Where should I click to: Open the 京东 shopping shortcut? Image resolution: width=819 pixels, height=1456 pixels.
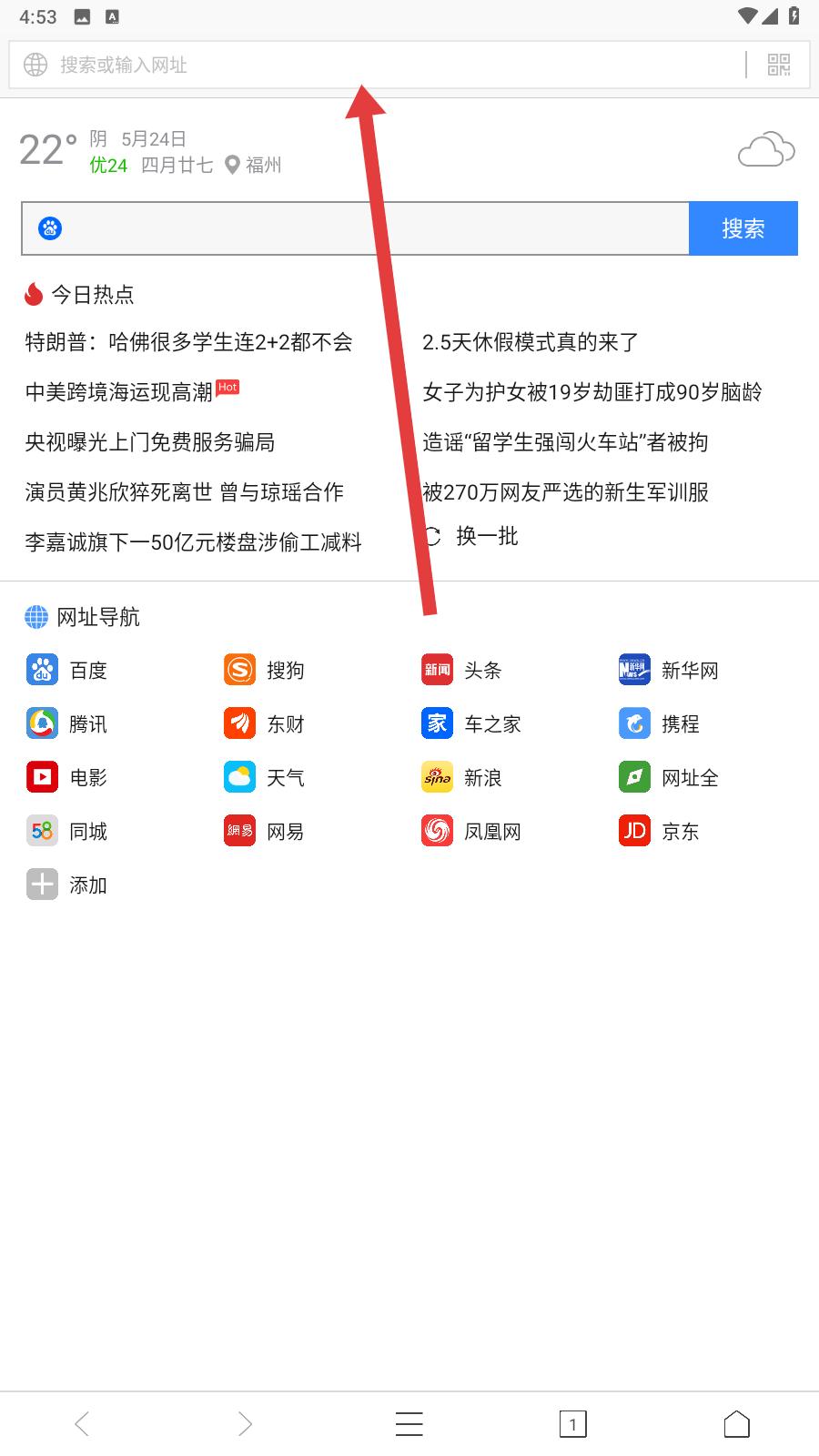(x=659, y=832)
